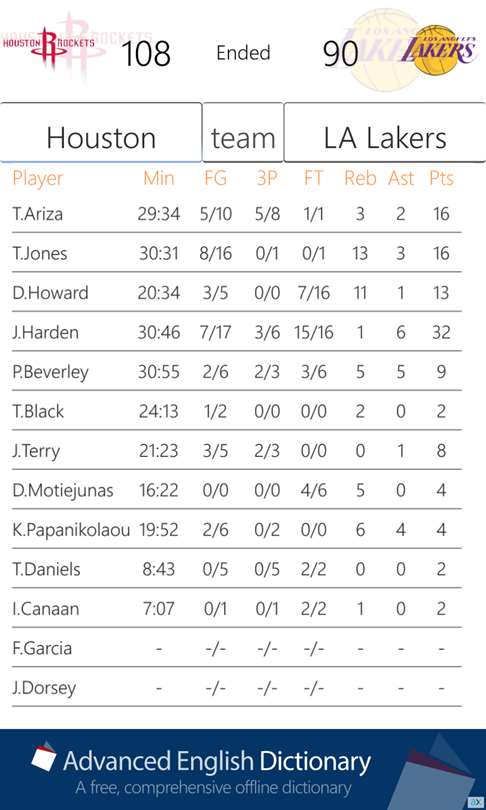Close the ad banner

[x=476, y=802]
